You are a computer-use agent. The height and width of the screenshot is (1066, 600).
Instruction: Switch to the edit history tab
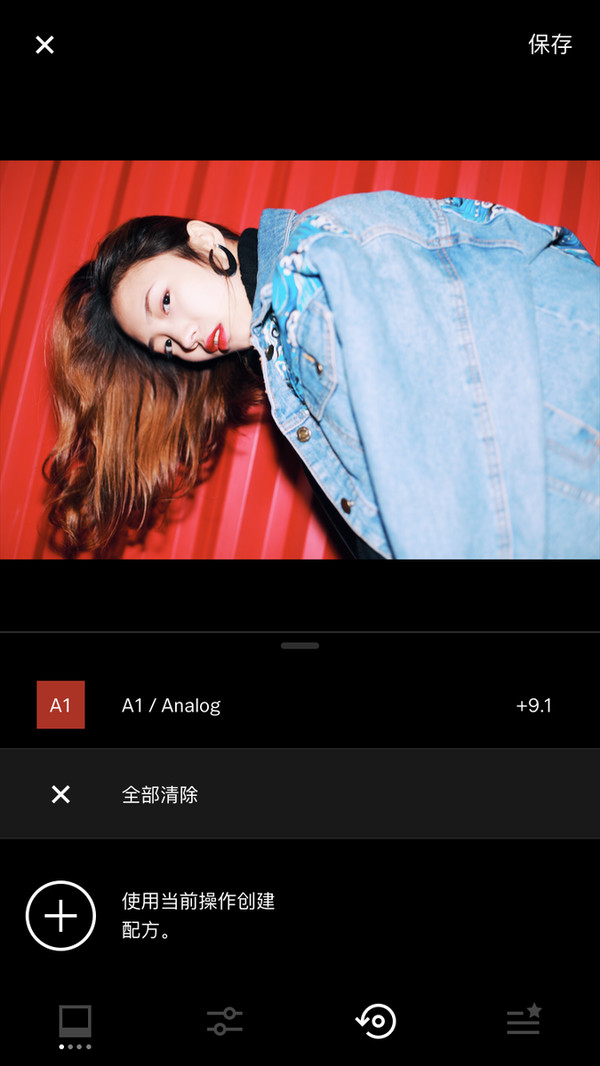[x=376, y=1021]
